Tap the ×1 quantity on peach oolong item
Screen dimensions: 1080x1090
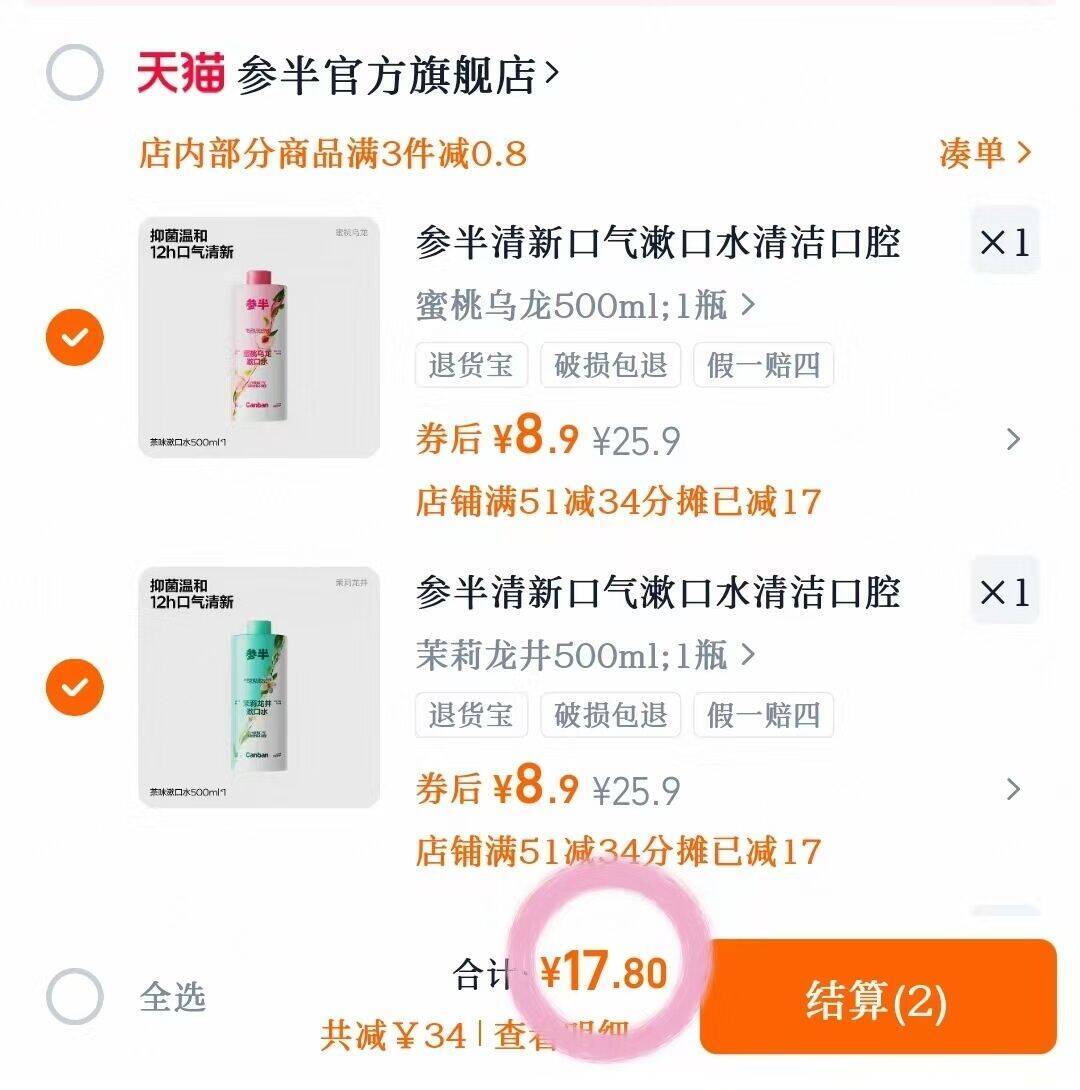(x=1003, y=240)
